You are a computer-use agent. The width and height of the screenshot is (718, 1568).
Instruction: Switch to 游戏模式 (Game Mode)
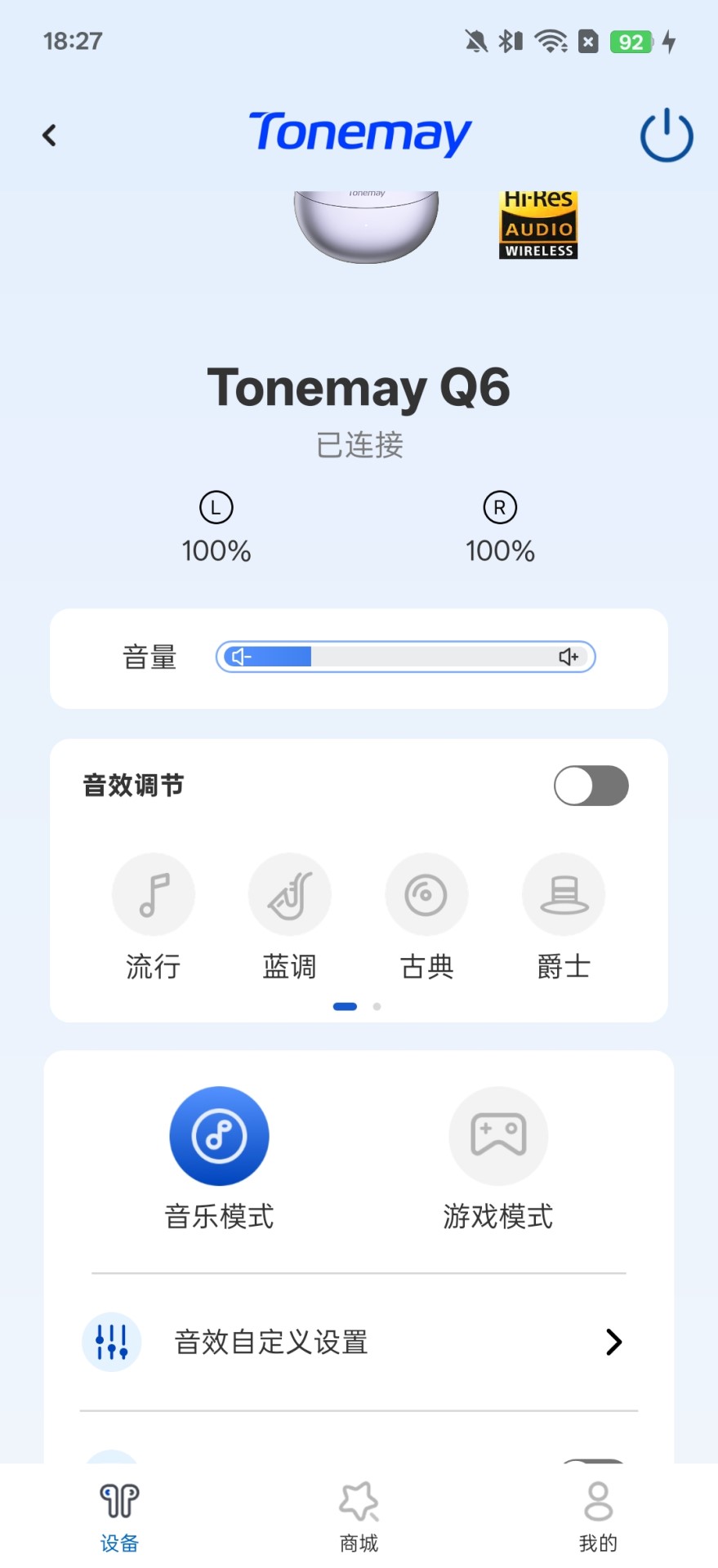[498, 1135]
